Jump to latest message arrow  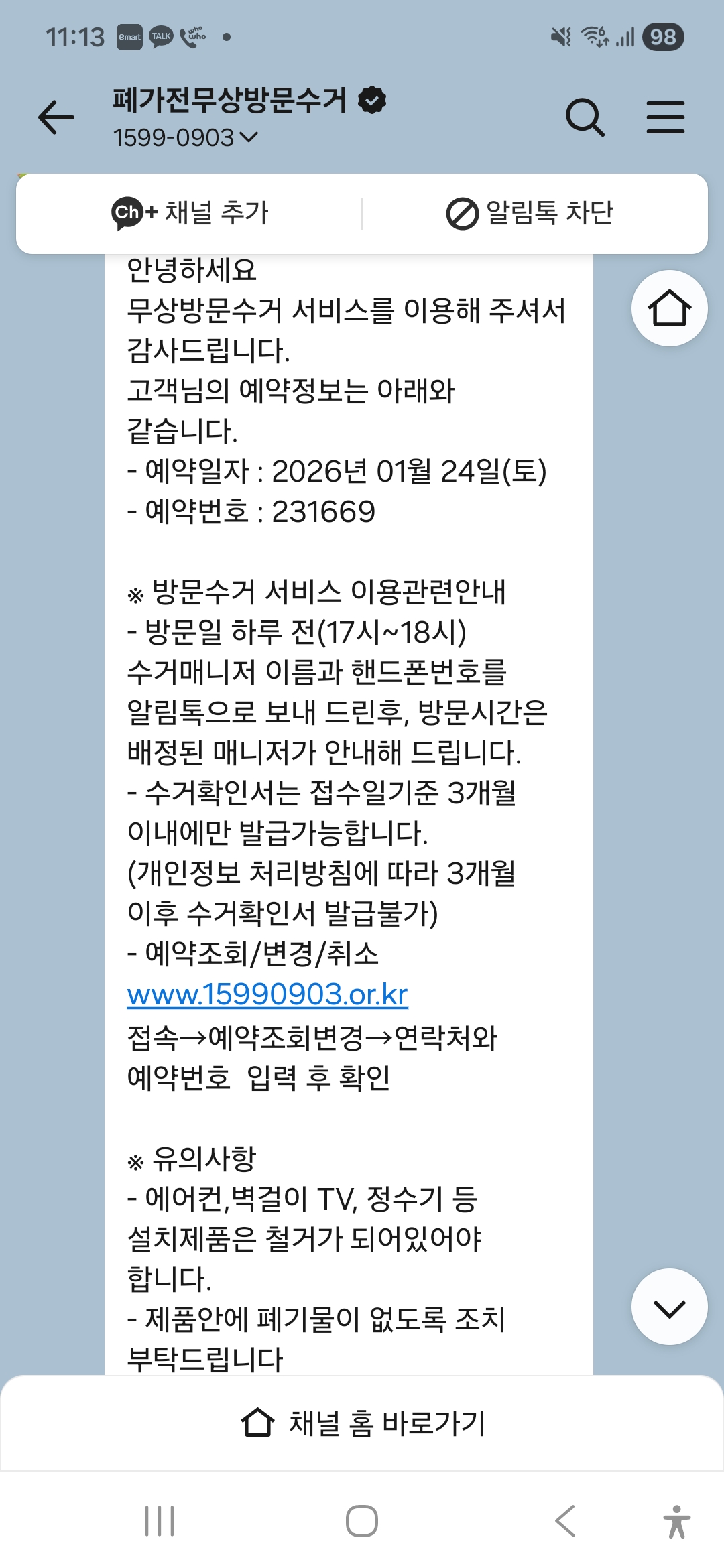pyautogui.click(x=669, y=1307)
